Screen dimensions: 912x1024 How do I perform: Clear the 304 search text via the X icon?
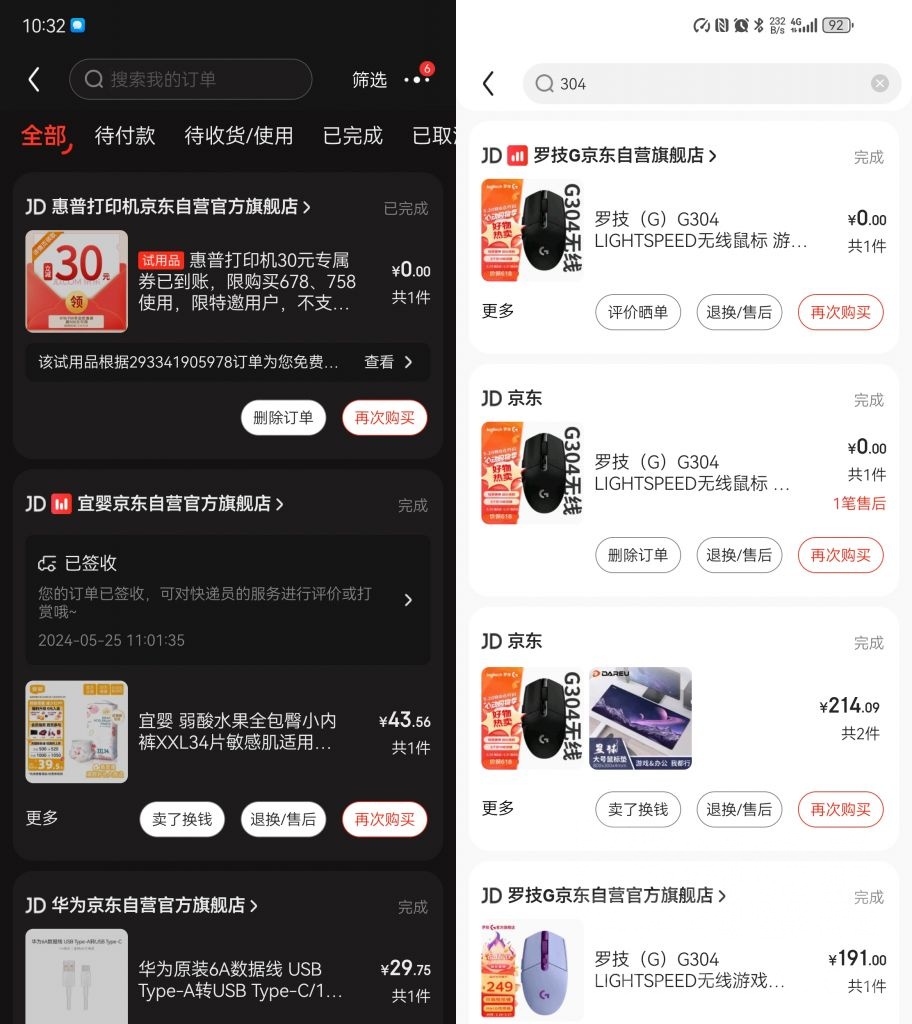[879, 83]
